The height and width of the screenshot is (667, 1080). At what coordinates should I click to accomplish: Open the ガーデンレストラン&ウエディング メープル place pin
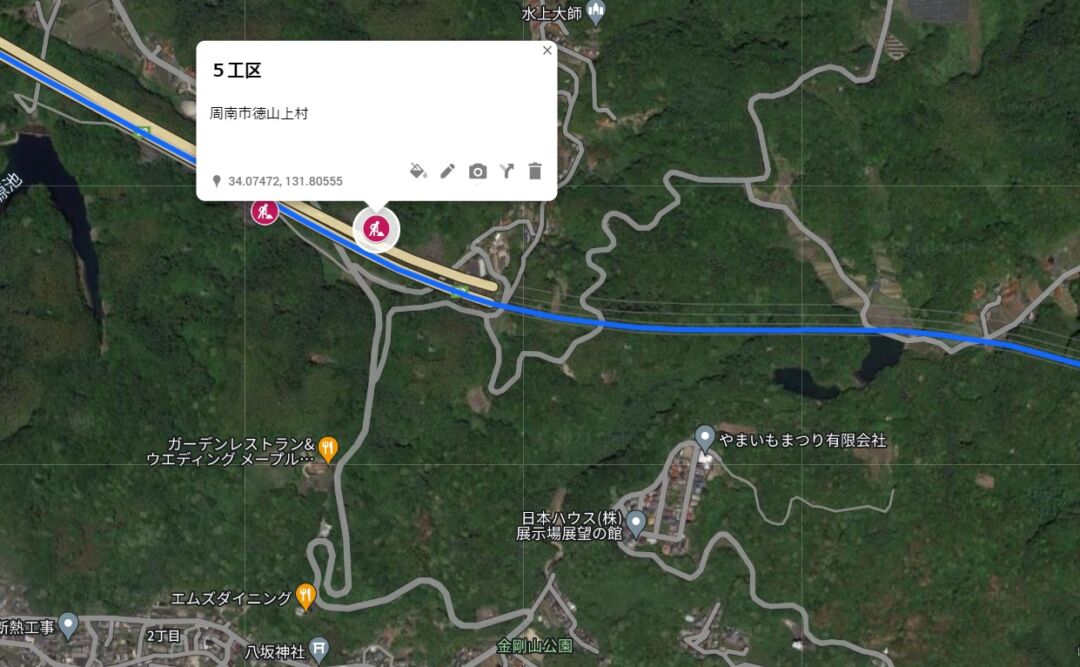tap(328, 448)
